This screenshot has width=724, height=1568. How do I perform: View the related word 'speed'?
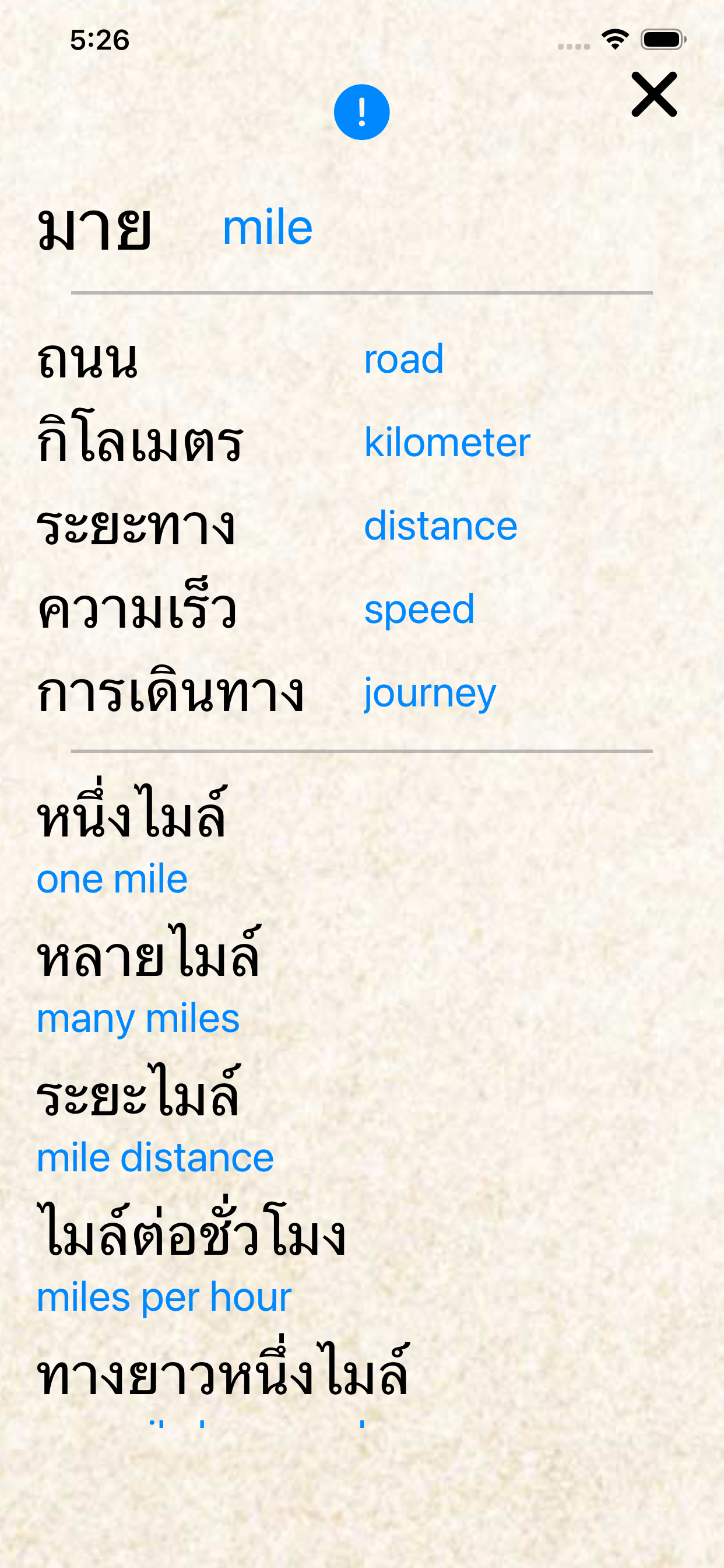tap(419, 608)
